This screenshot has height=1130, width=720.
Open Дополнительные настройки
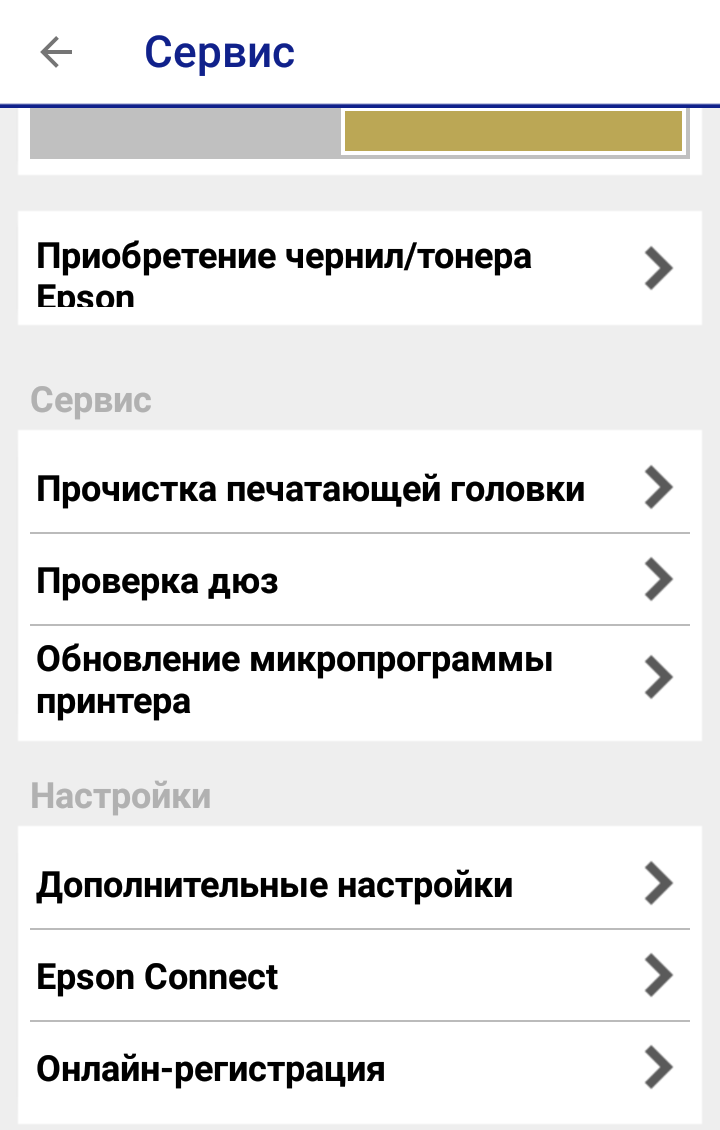(359, 885)
